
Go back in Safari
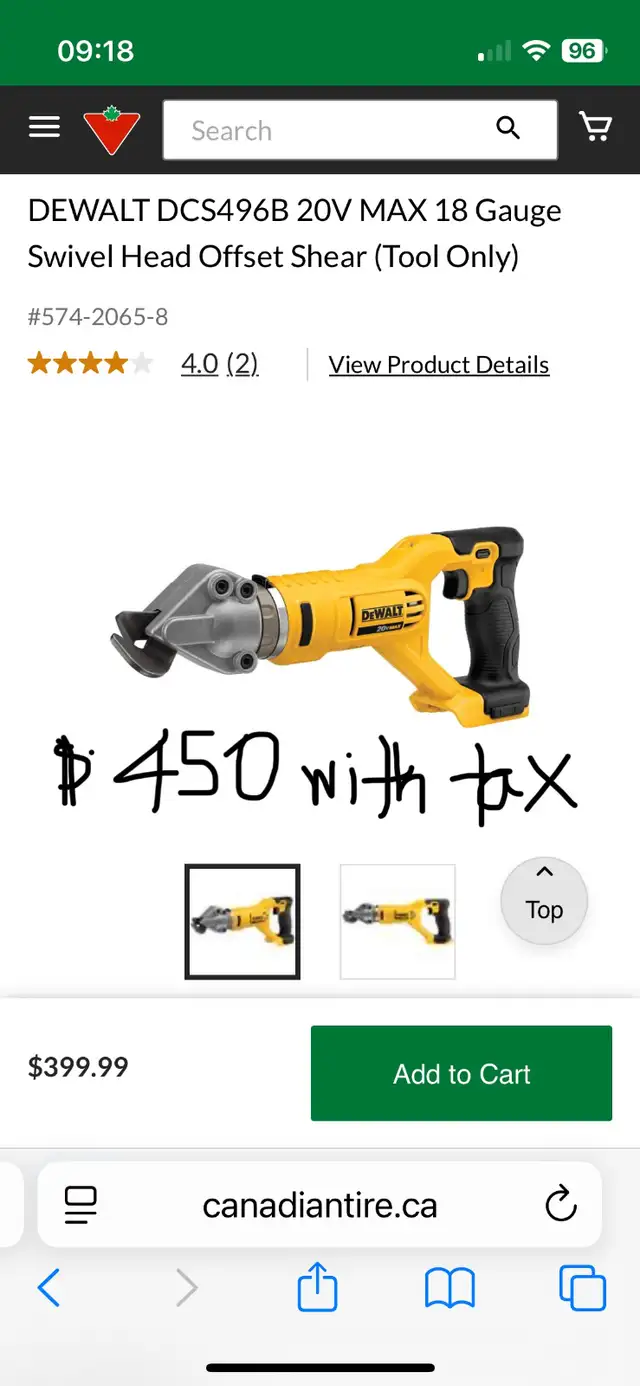click(x=48, y=1288)
